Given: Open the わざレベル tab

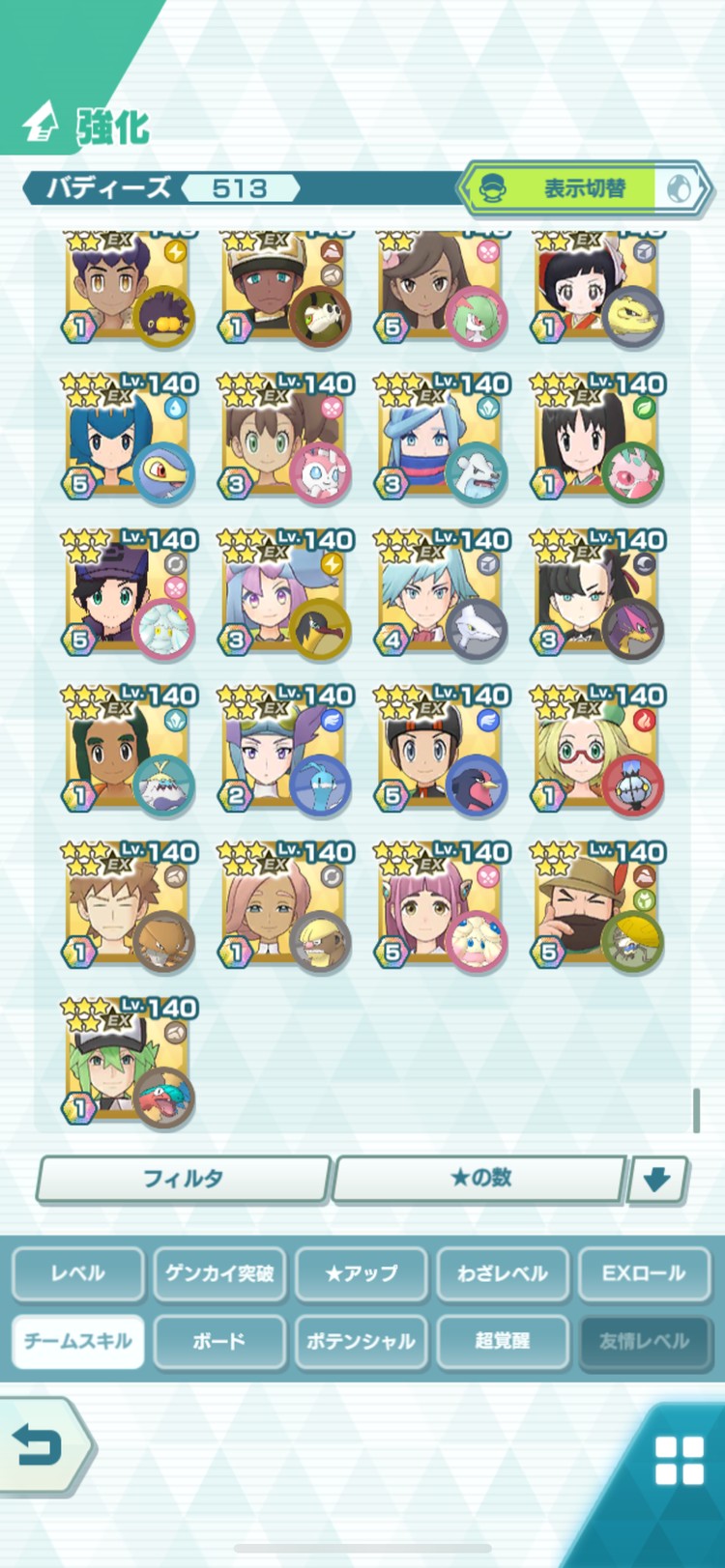Looking at the screenshot, I should (x=502, y=1273).
